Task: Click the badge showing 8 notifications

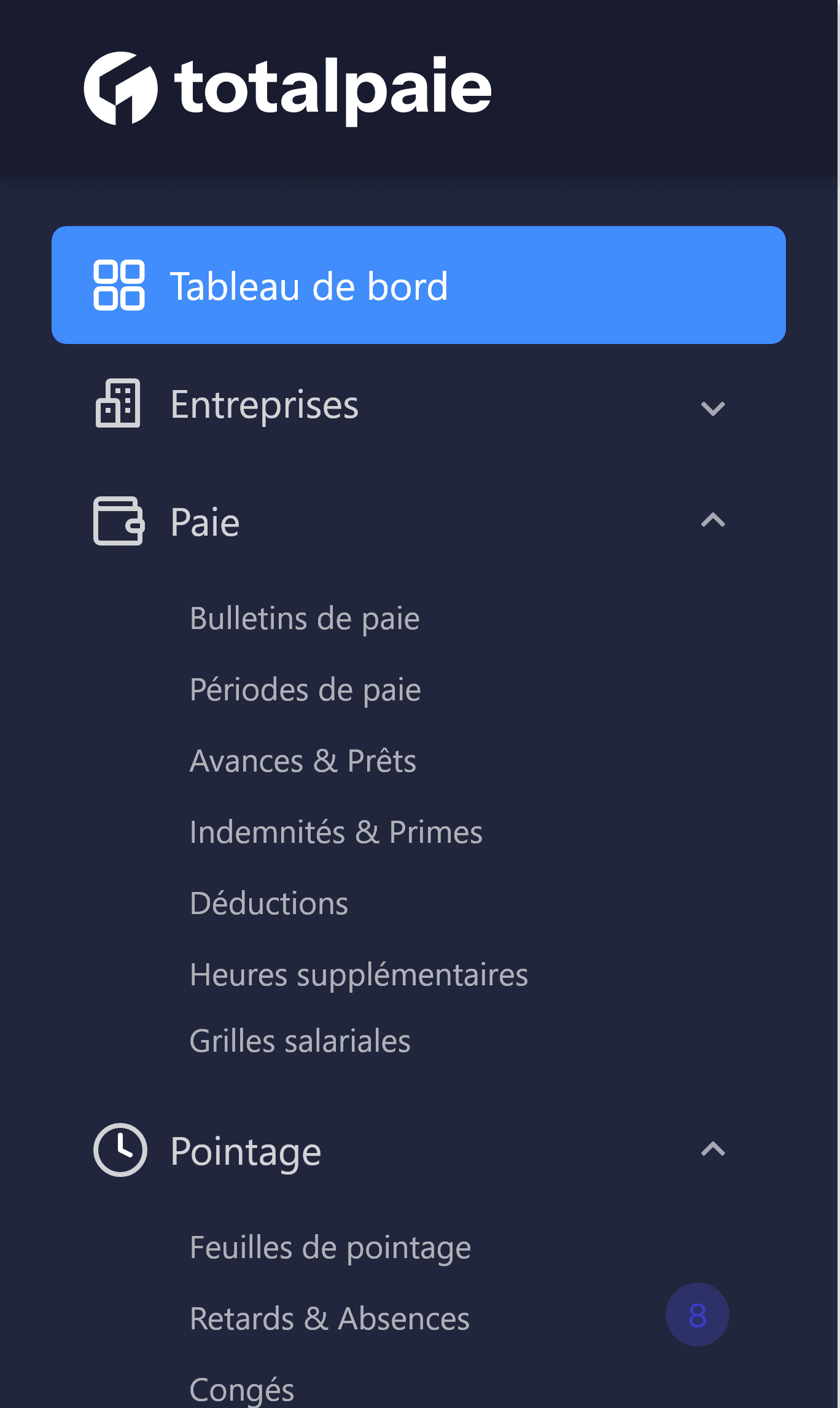Action: 697,1315
